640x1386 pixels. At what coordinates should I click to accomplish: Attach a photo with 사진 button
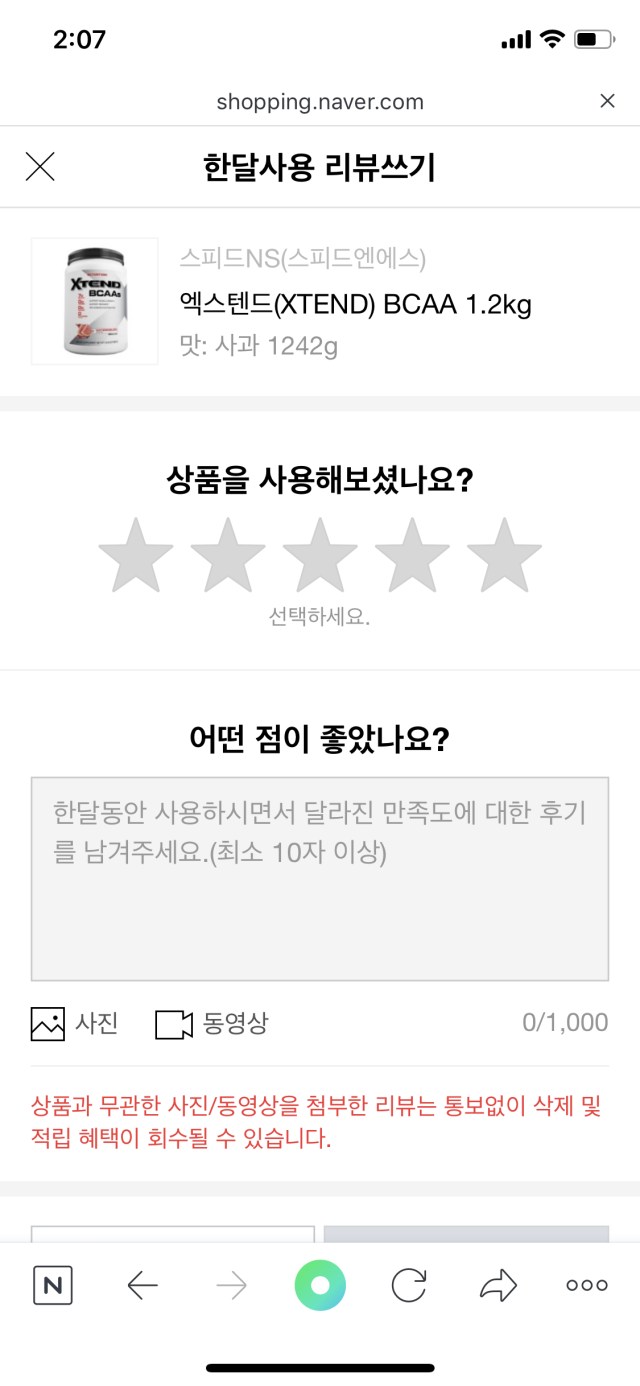pyautogui.click(x=75, y=1024)
